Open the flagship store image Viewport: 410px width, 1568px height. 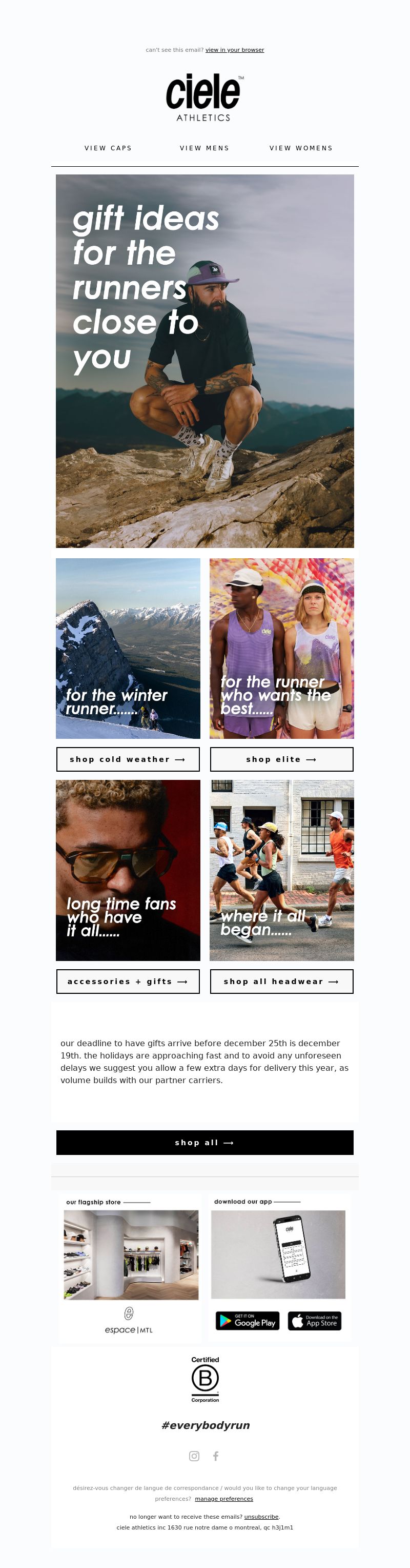point(131,1255)
